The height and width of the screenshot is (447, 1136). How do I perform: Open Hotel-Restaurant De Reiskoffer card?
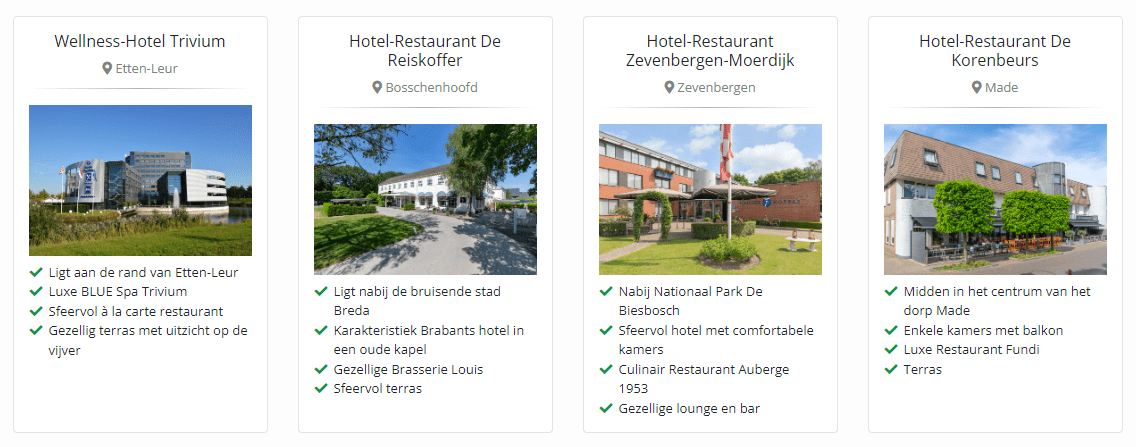point(425,50)
